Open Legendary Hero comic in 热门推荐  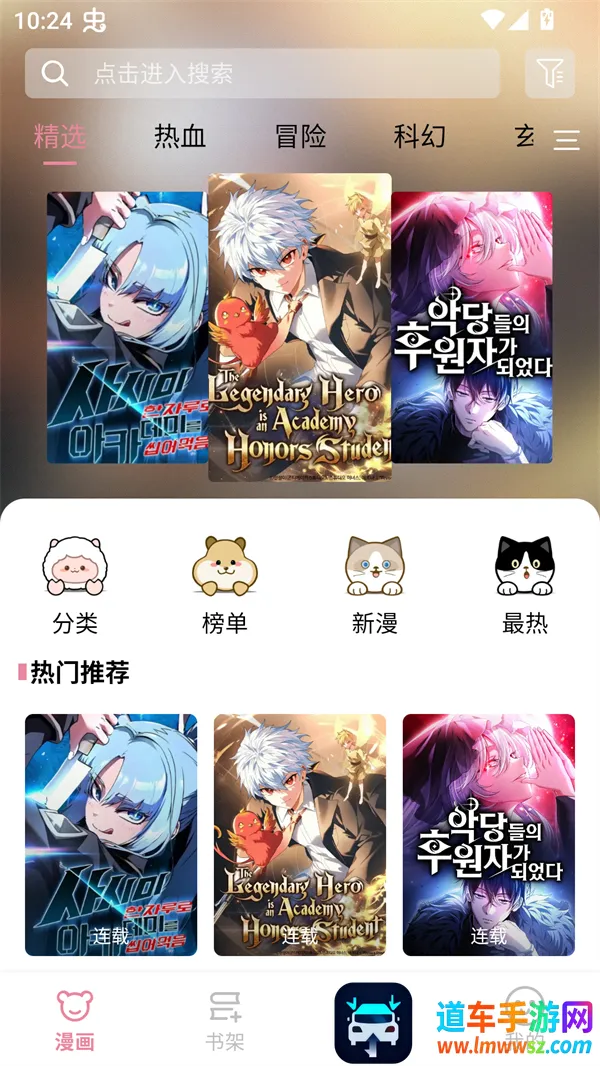[300, 834]
